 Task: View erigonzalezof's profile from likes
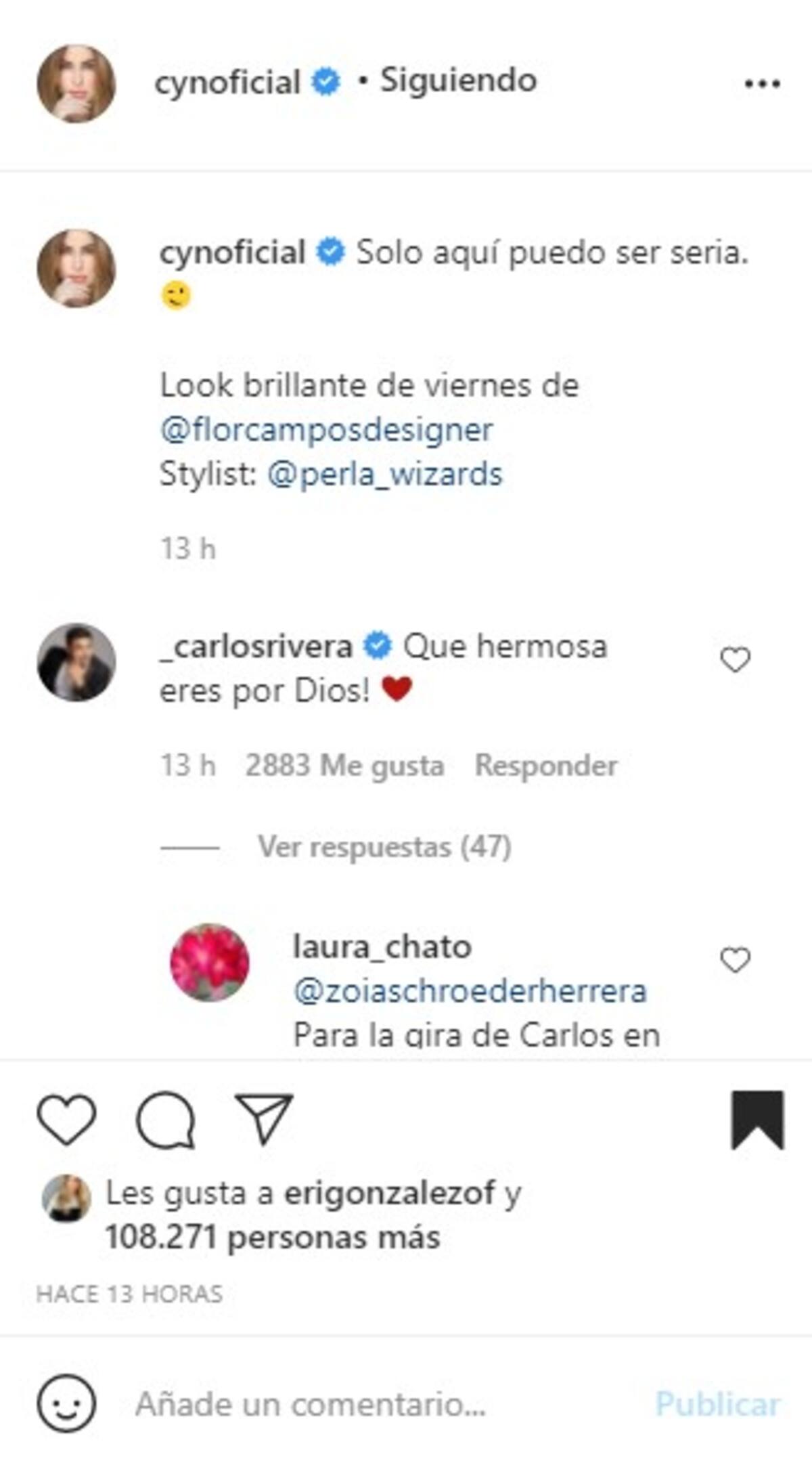tap(389, 1194)
